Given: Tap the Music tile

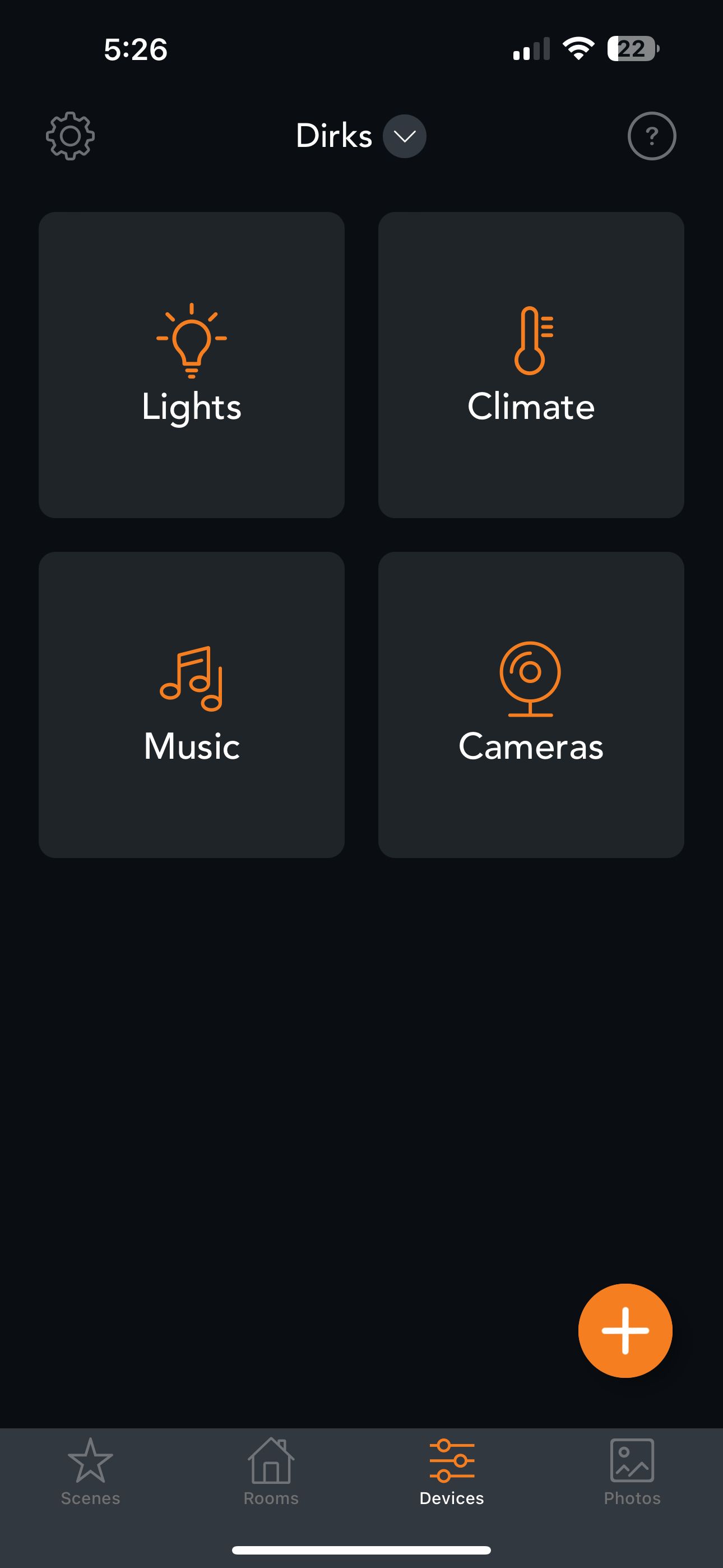Looking at the screenshot, I should pyautogui.click(x=192, y=706).
